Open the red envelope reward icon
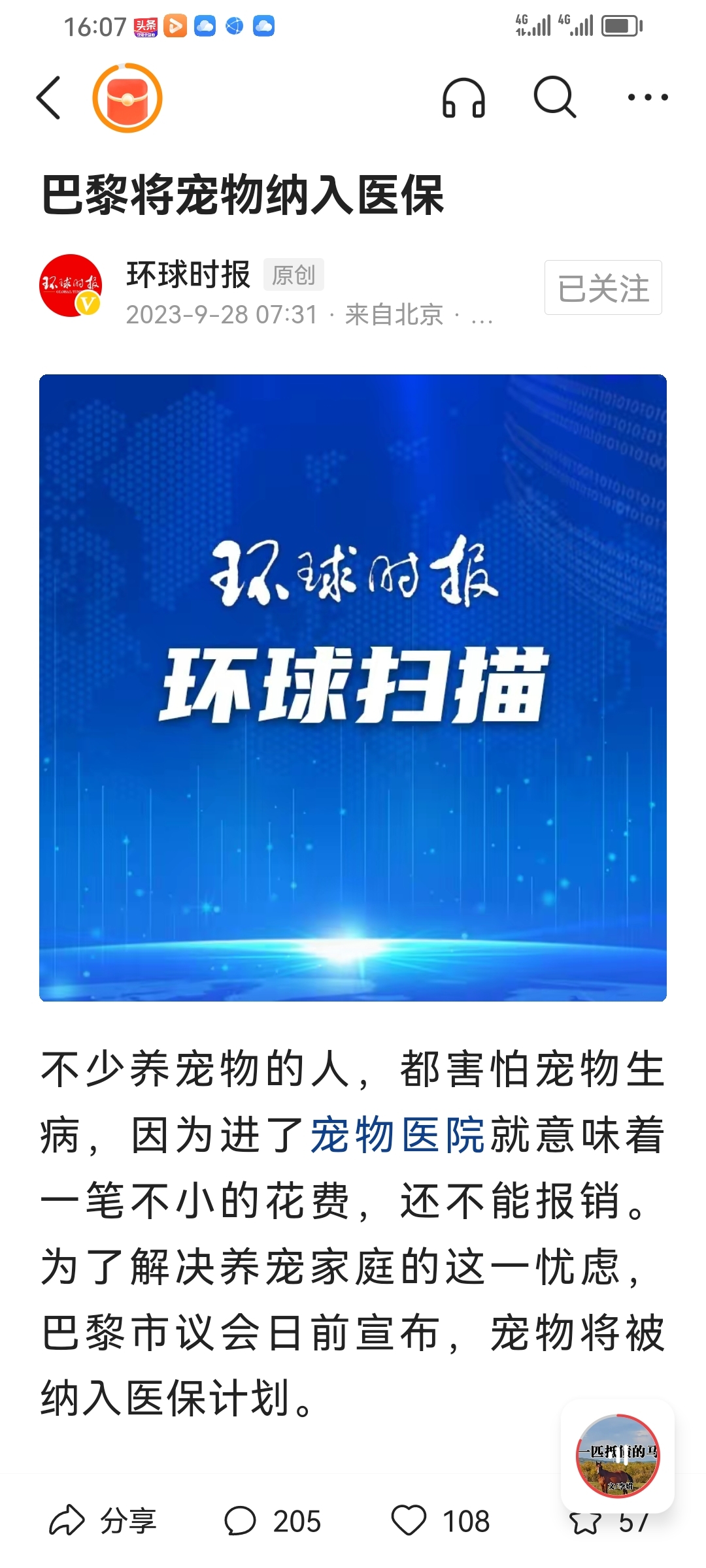The height and width of the screenshot is (1568, 706). (x=127, y=98)
